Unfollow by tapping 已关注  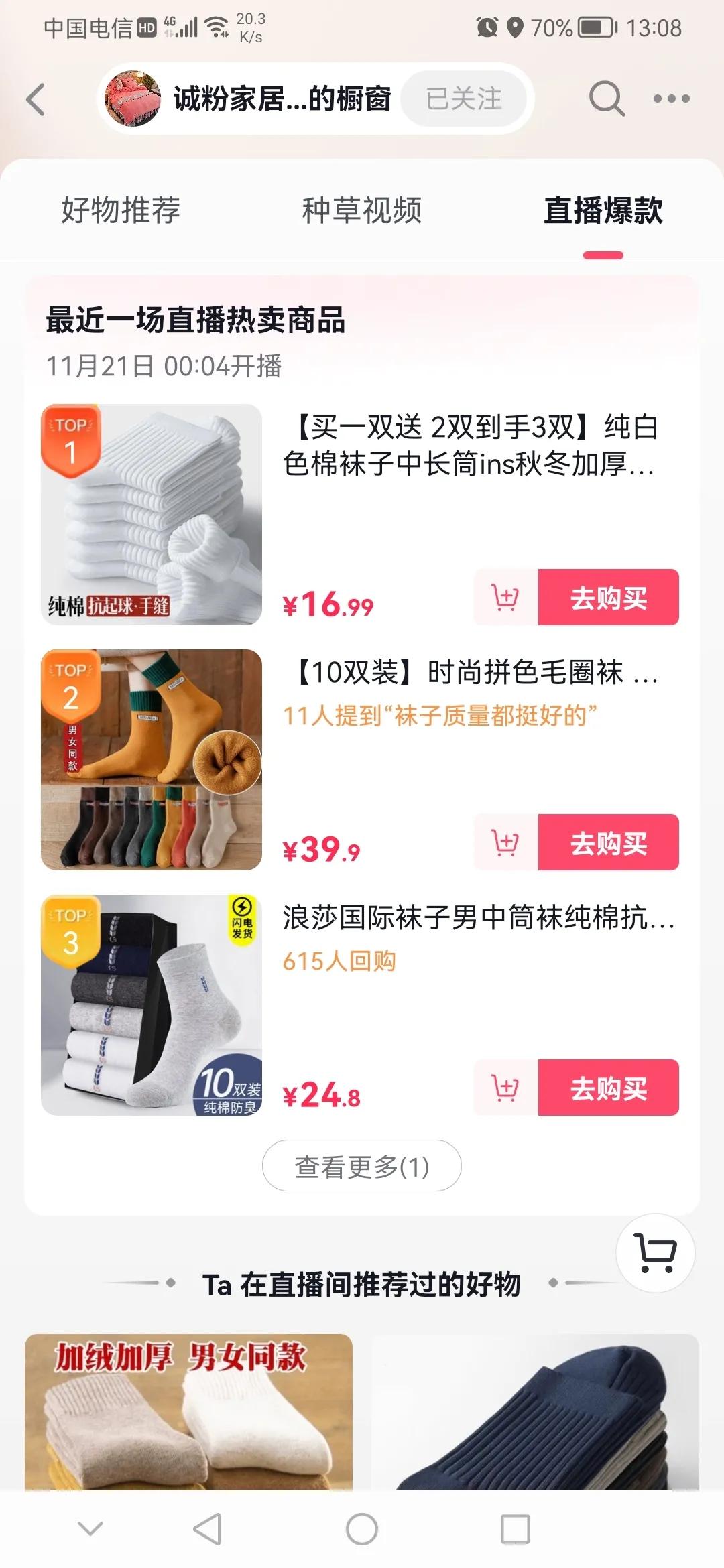(x=464, y=98)
